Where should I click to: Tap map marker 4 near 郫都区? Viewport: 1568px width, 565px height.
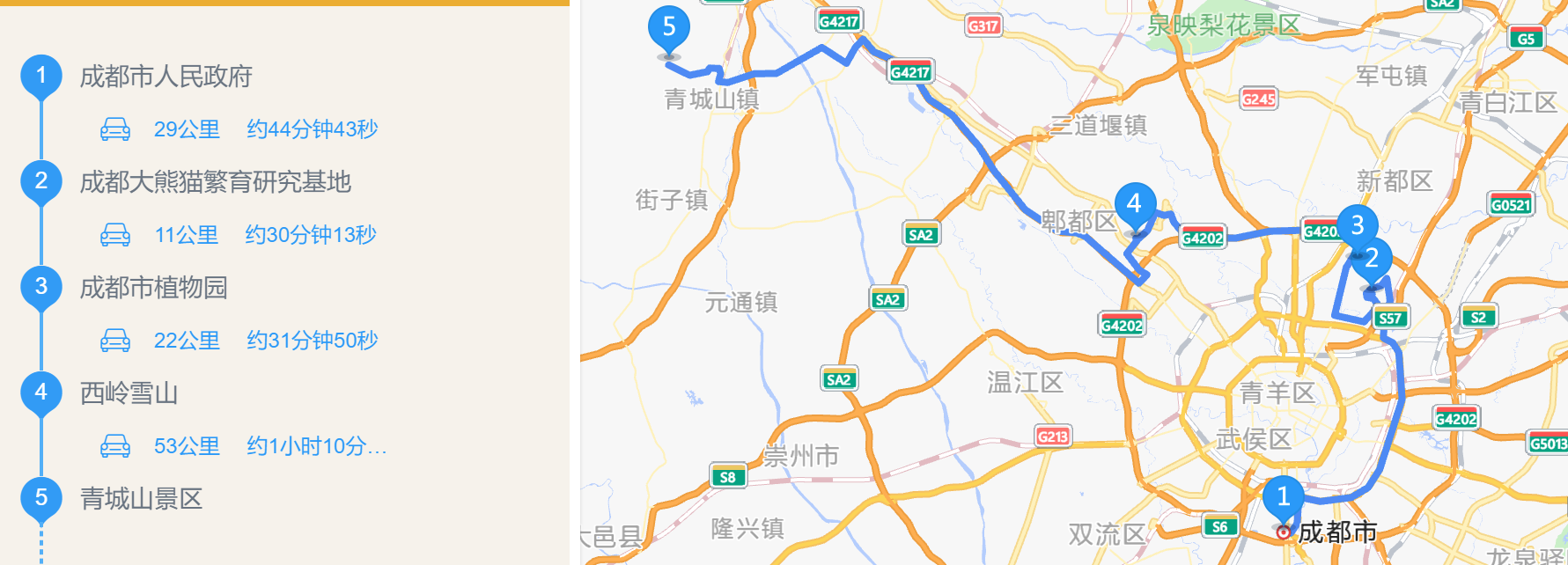tap(1134, 205)
